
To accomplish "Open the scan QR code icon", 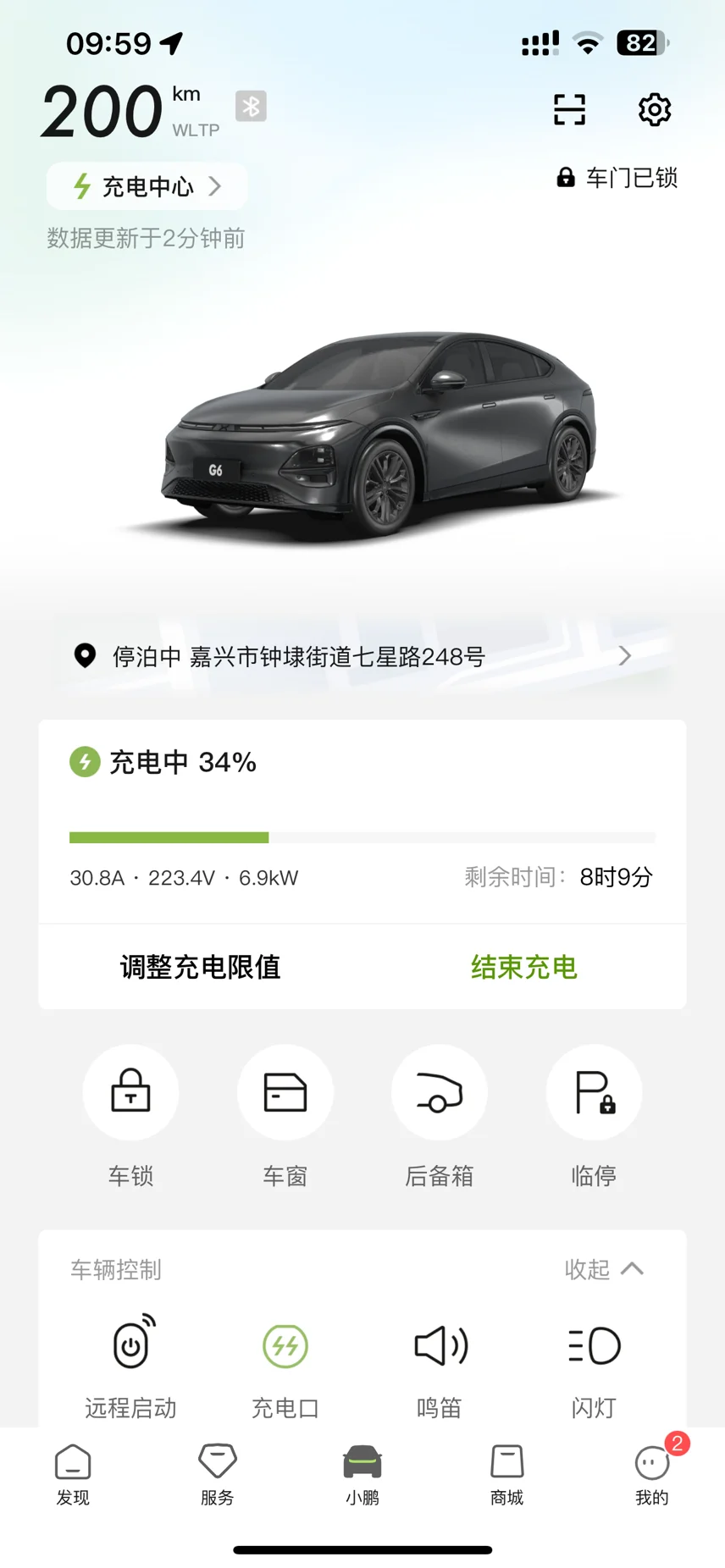I will [569, 110].
